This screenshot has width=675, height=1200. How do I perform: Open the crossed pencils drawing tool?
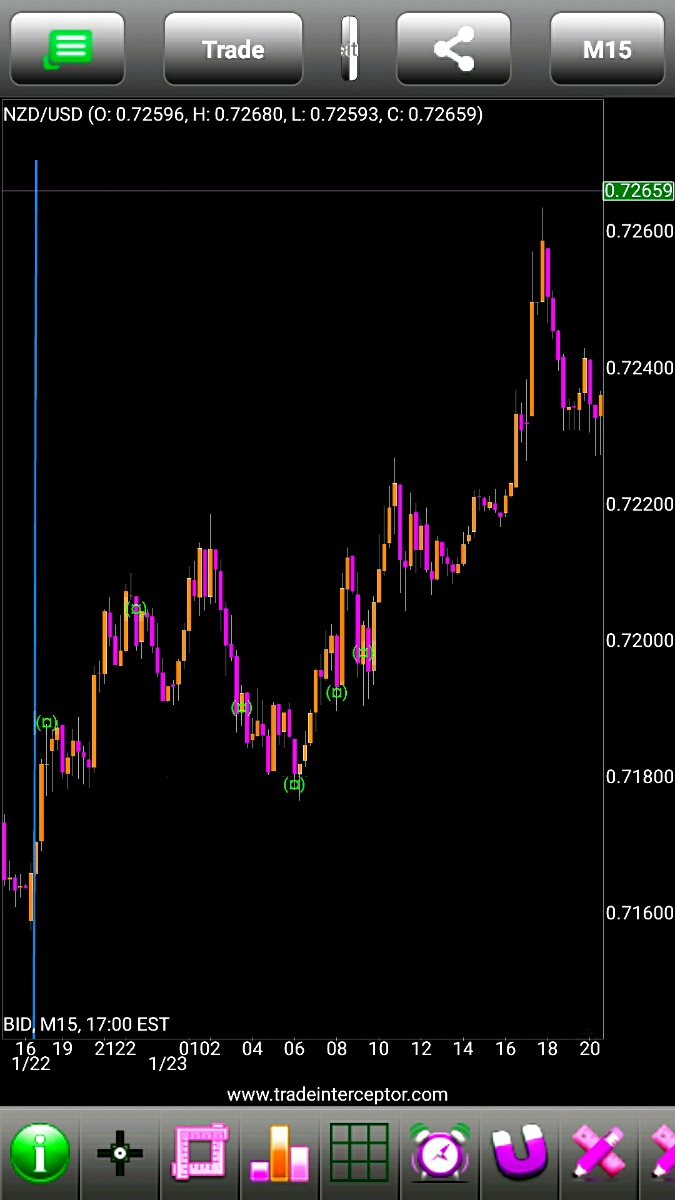tap(600, 1153)
